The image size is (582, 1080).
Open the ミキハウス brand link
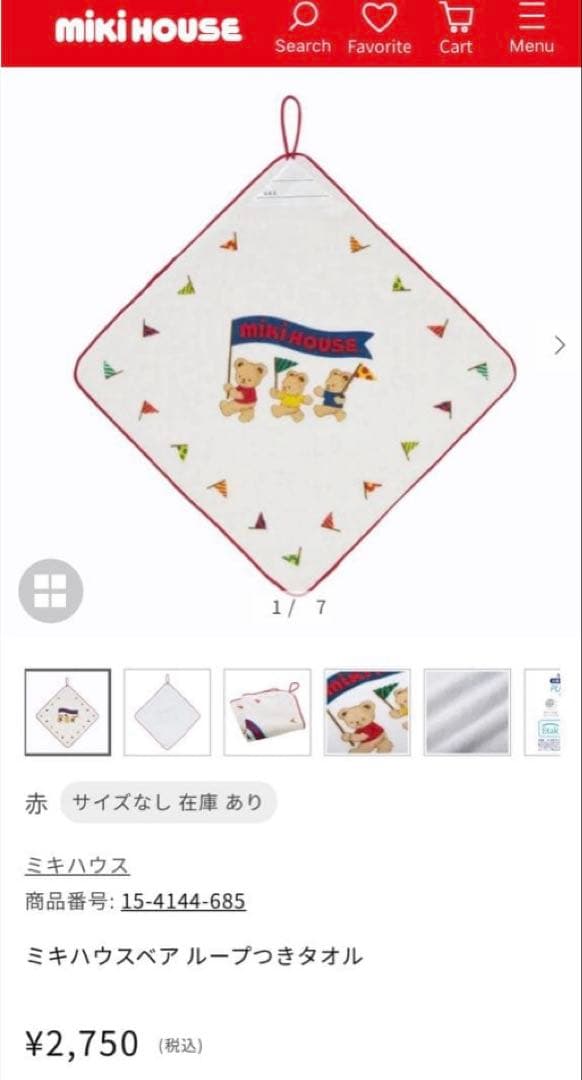point(77,865)
